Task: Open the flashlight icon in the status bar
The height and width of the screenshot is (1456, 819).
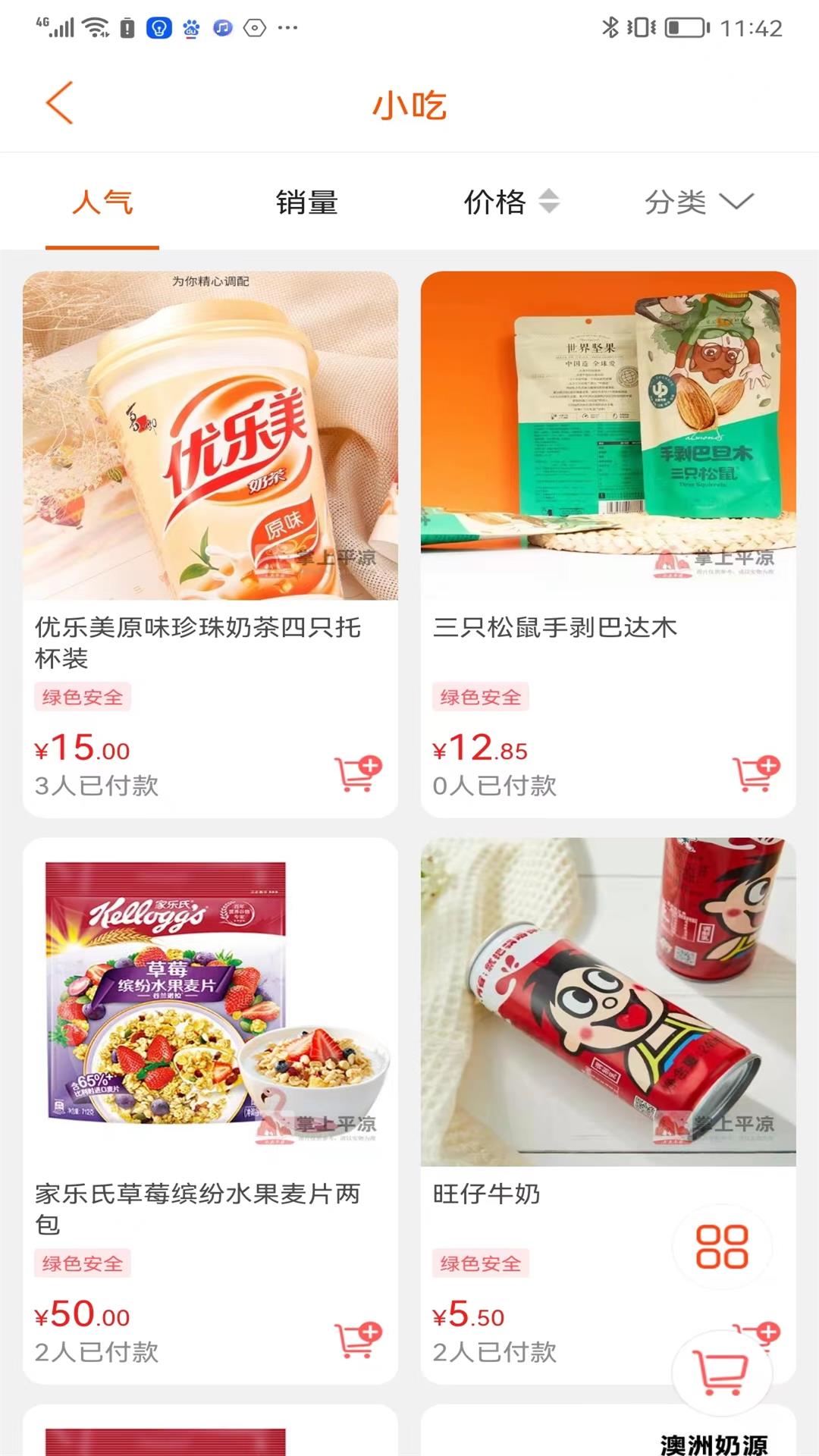Action: [158, 27]
